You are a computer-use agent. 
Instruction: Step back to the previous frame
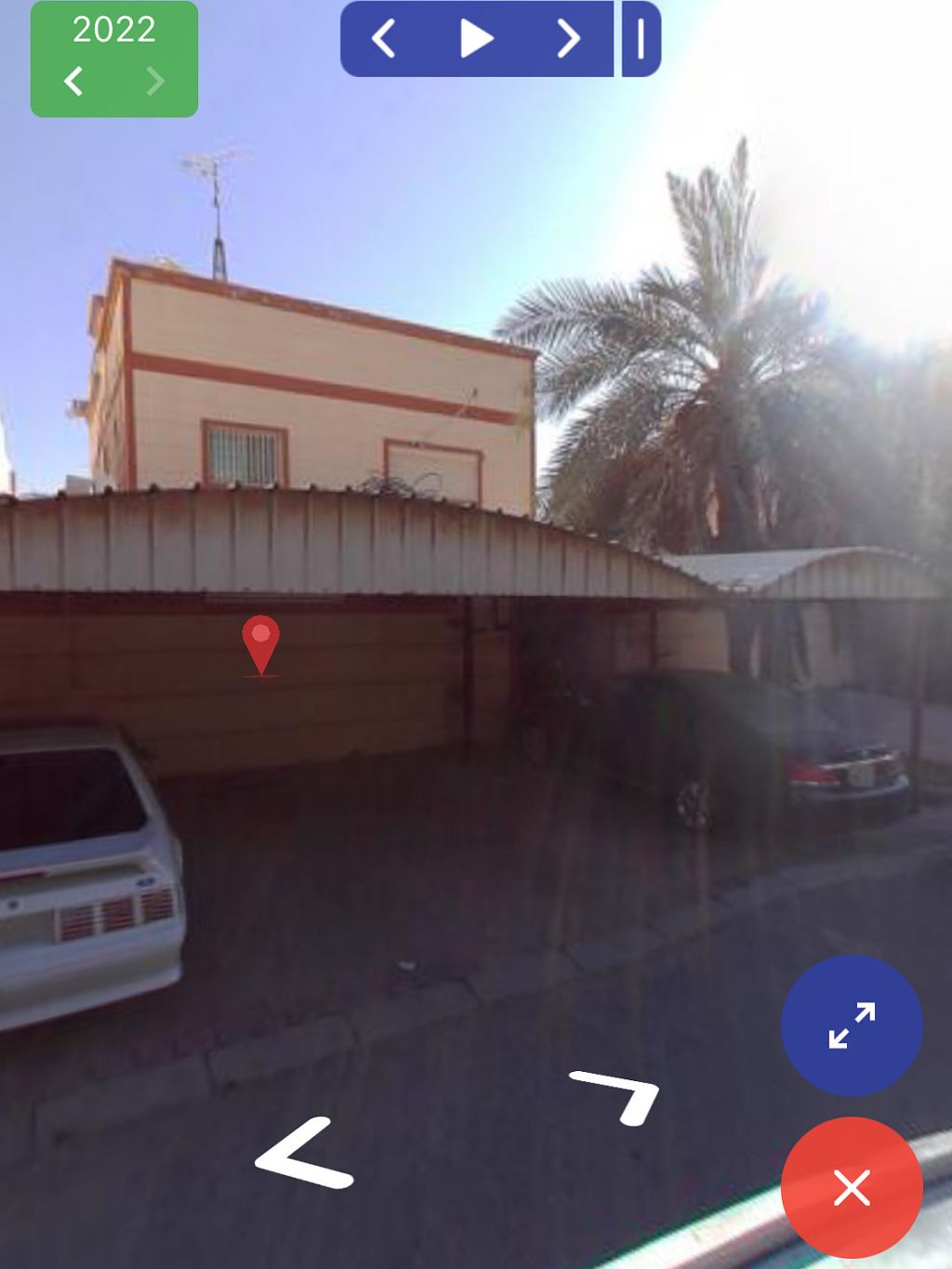(384, 39)
